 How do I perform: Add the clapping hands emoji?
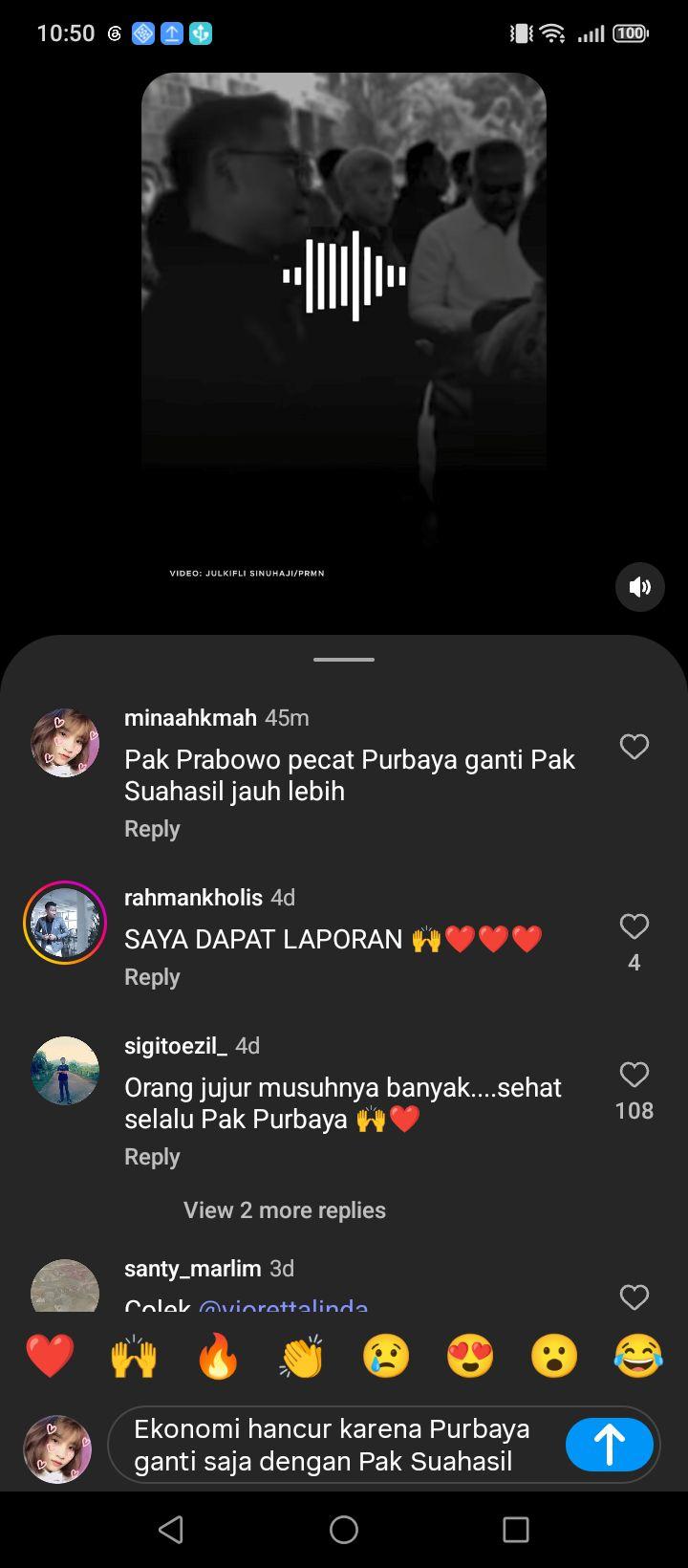tap(302, 1357)
